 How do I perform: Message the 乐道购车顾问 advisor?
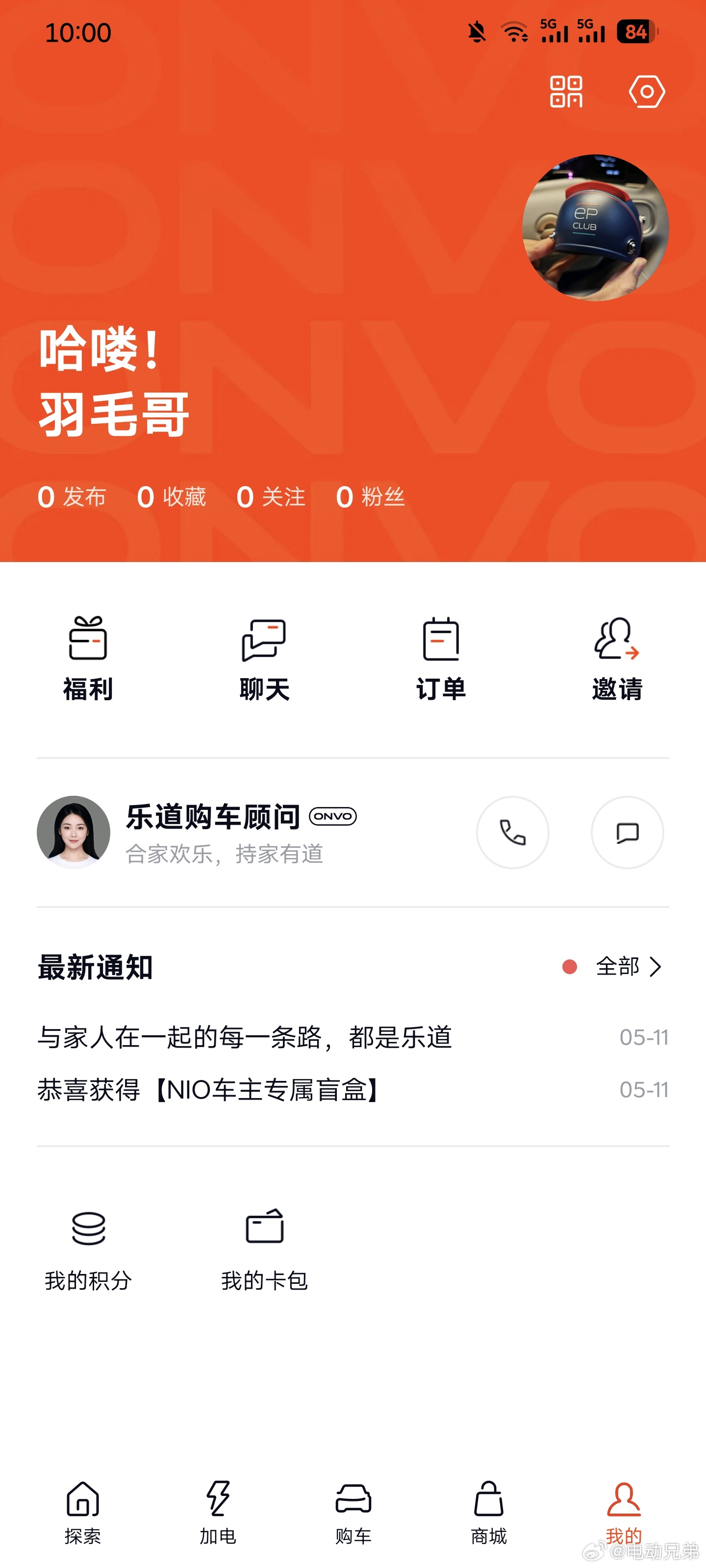click(627, 832)
